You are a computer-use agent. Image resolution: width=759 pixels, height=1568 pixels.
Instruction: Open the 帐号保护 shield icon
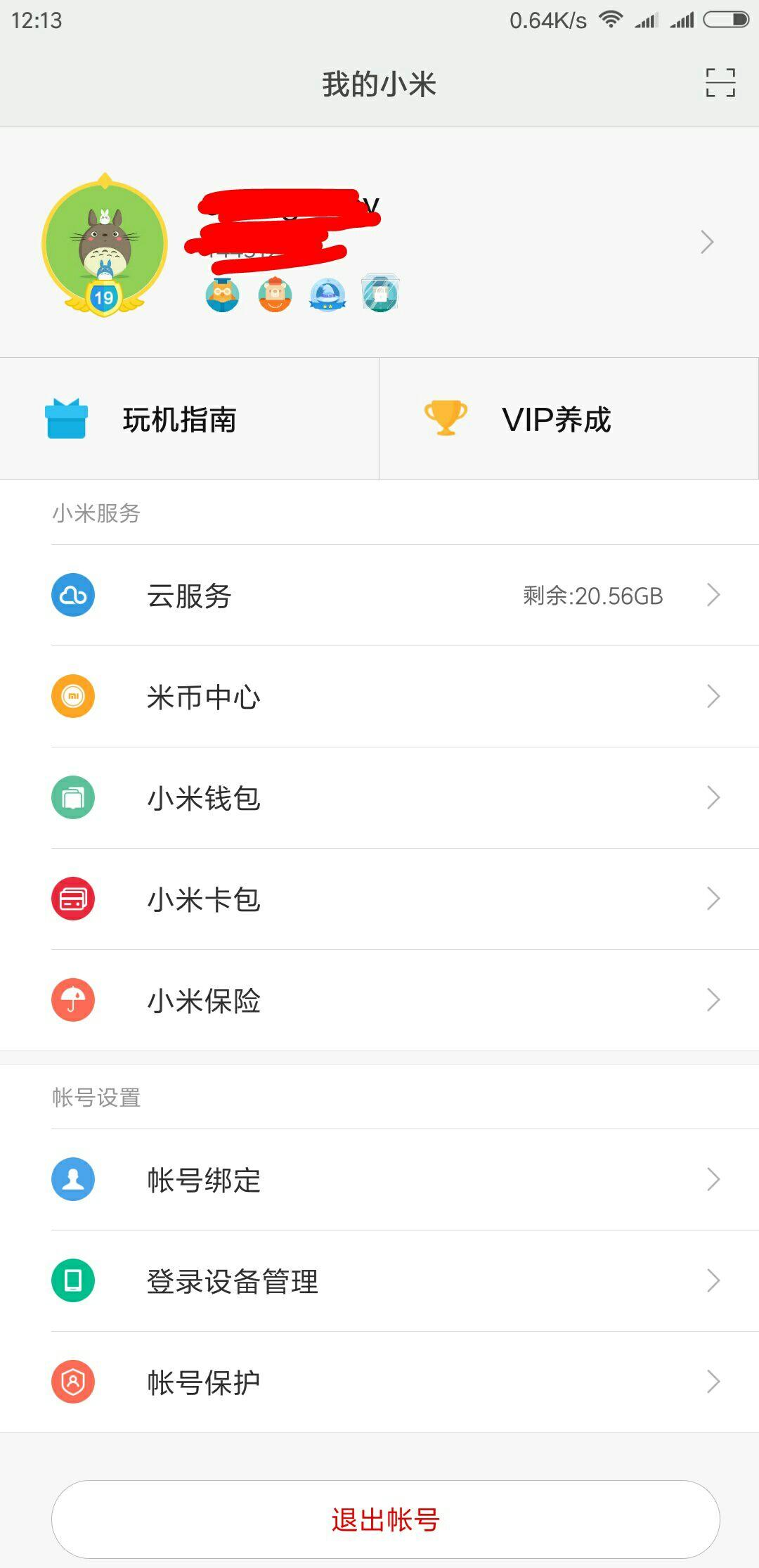pyautogui.click(x=73, y=1380)
